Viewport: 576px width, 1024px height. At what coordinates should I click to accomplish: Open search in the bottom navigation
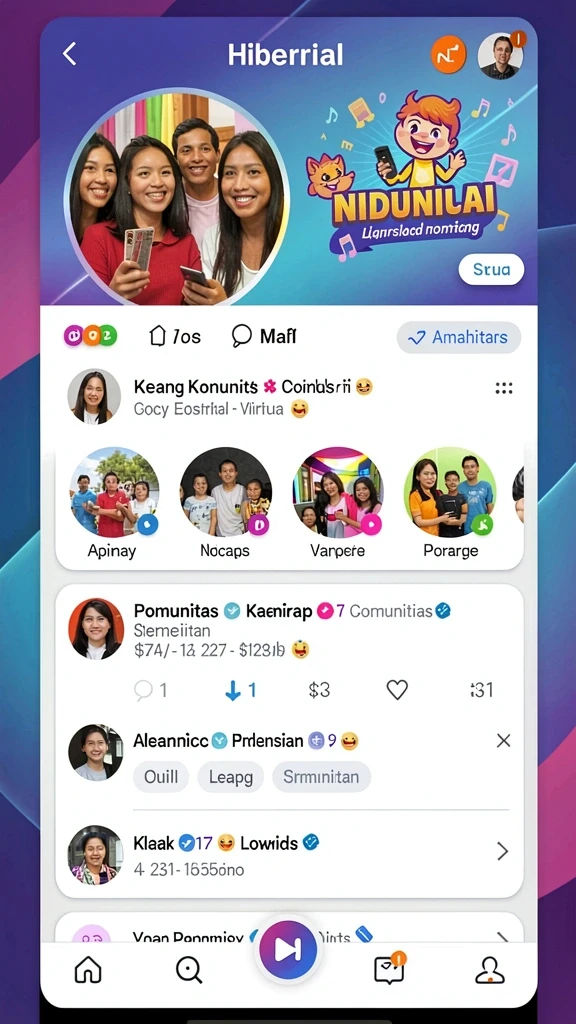190,970
